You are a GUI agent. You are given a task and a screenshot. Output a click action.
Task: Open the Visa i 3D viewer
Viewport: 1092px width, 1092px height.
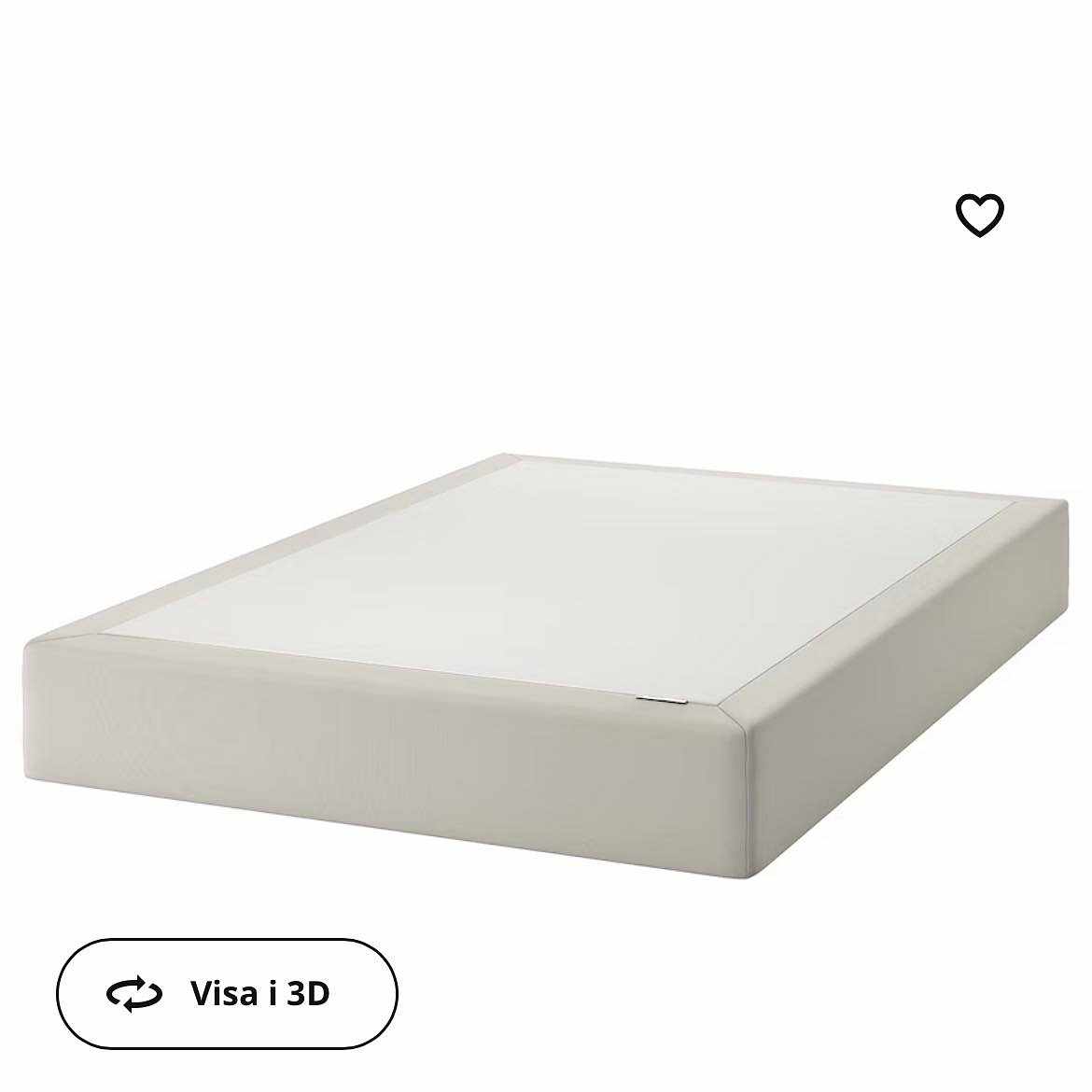(228, 993)
